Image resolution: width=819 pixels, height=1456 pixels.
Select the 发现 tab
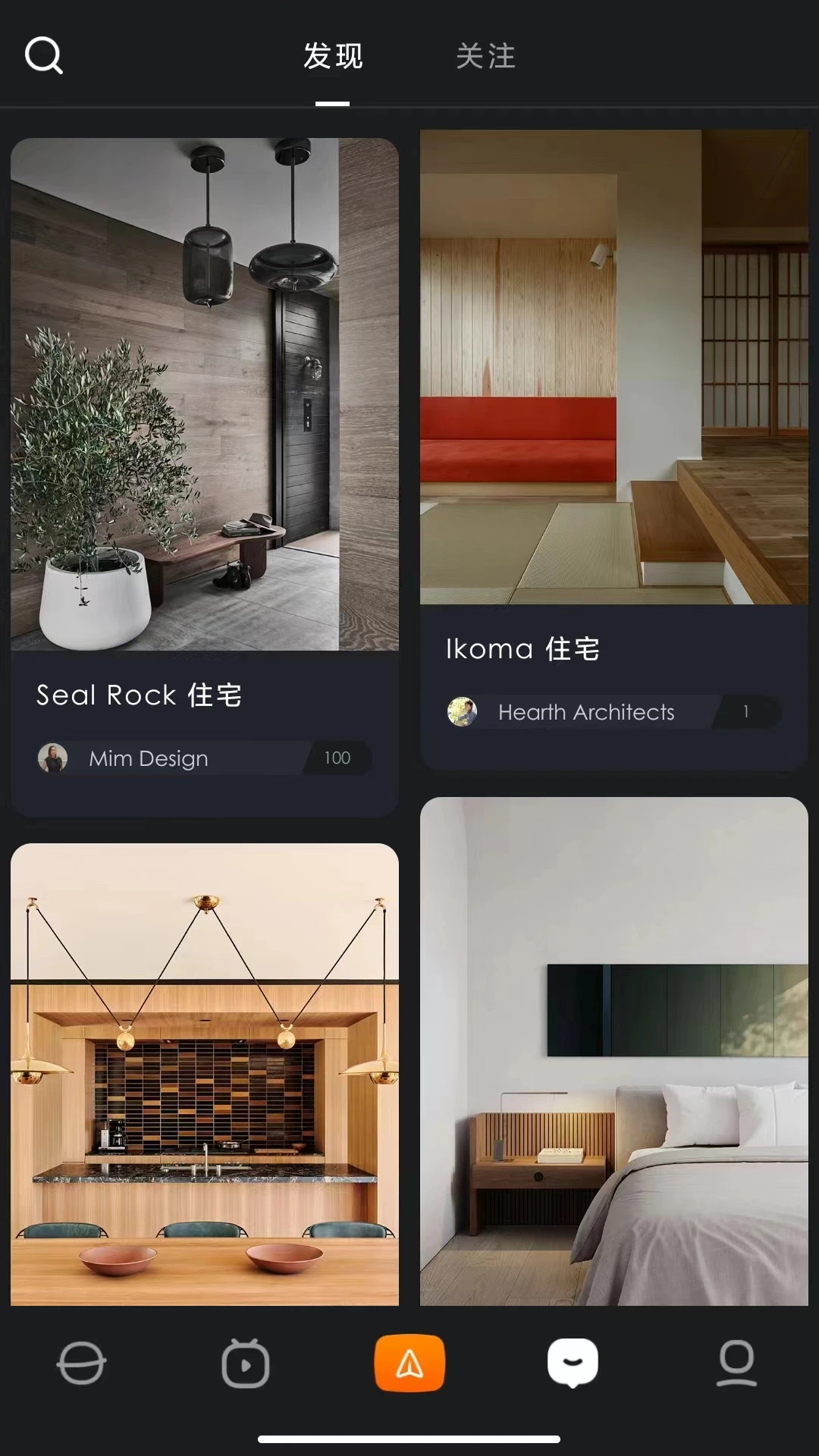[x=333, y=57]
